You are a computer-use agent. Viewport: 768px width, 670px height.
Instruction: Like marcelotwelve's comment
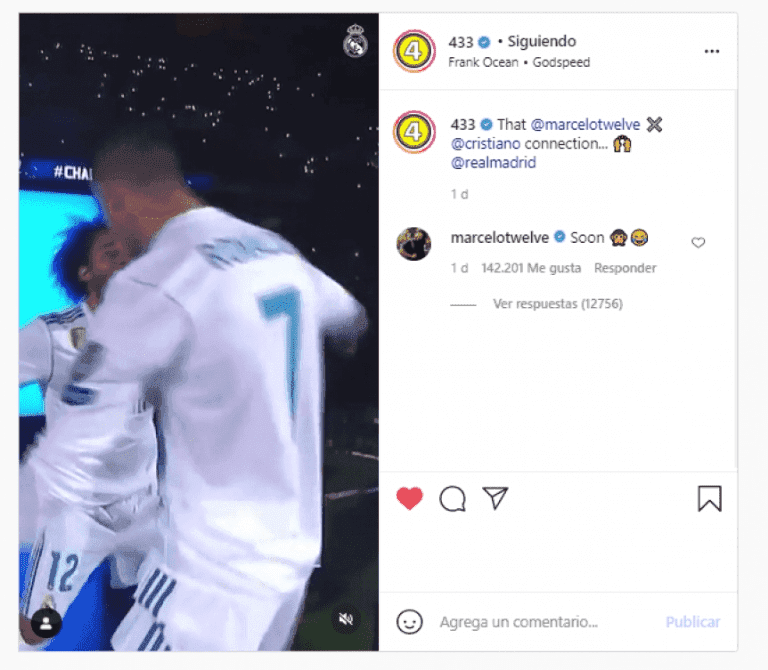[x=698, y=242]
